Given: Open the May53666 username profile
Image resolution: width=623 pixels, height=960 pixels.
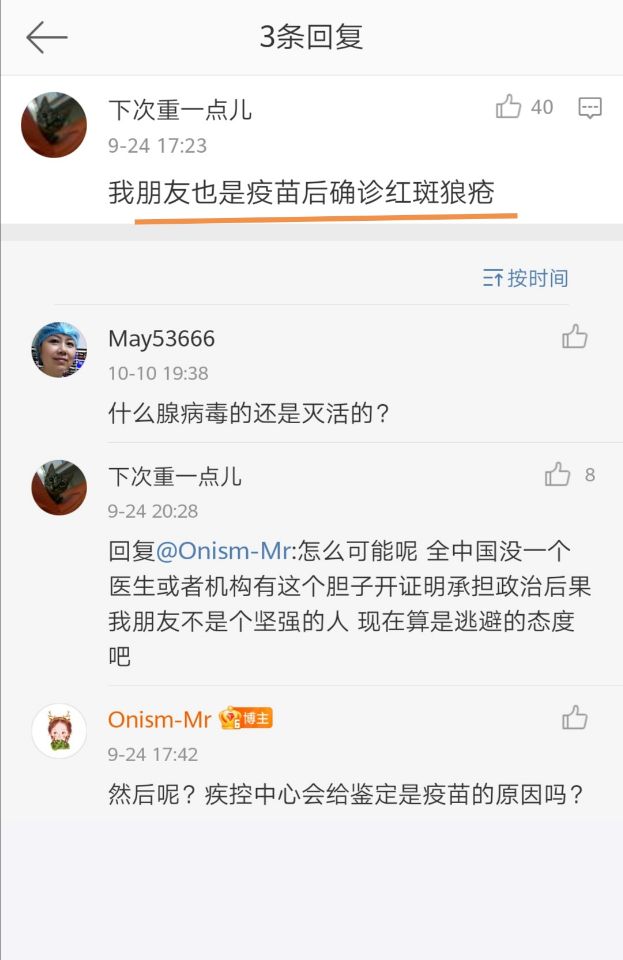Looking at the screenshot, I should pyautogui.click(x=161, y=339).
